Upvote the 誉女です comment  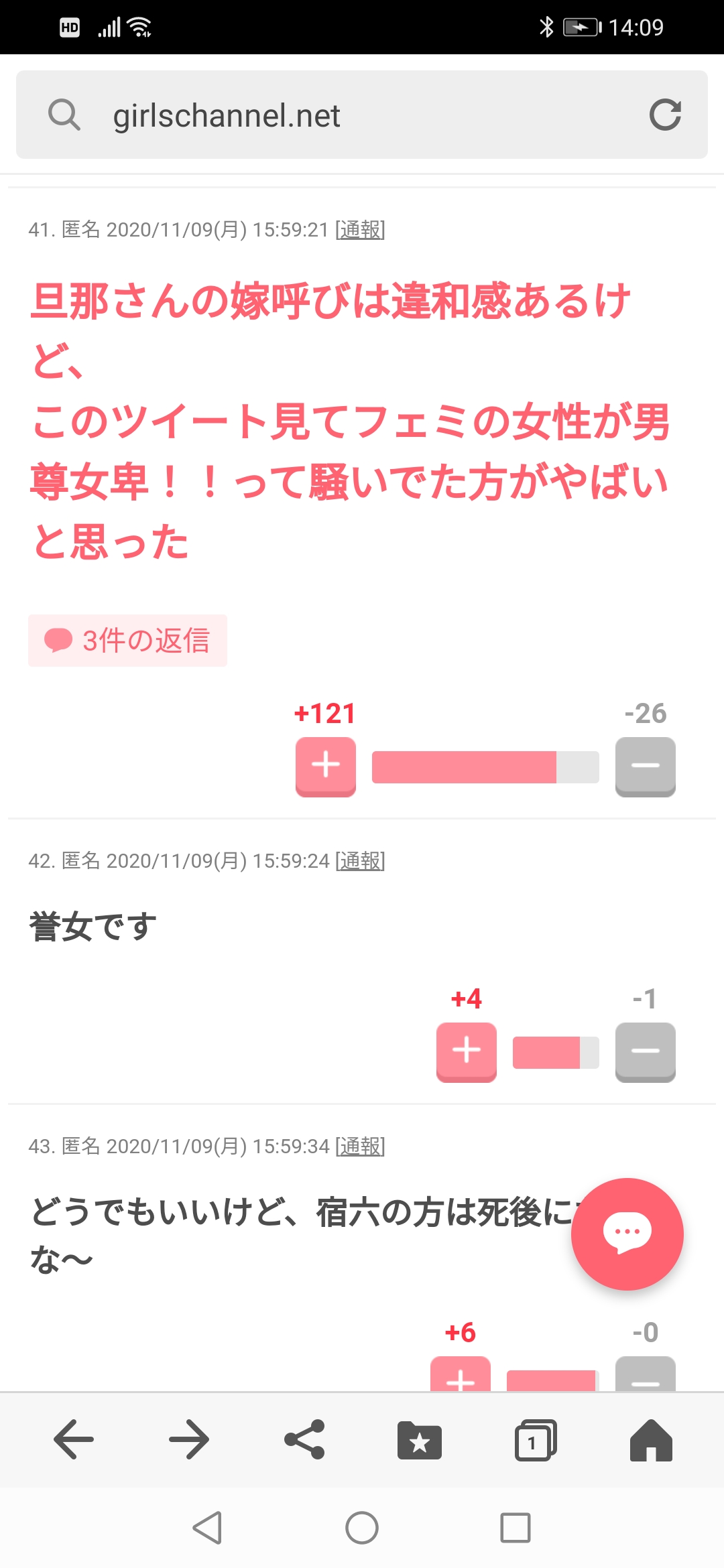pyautogui.click(x=466, y=1051)
